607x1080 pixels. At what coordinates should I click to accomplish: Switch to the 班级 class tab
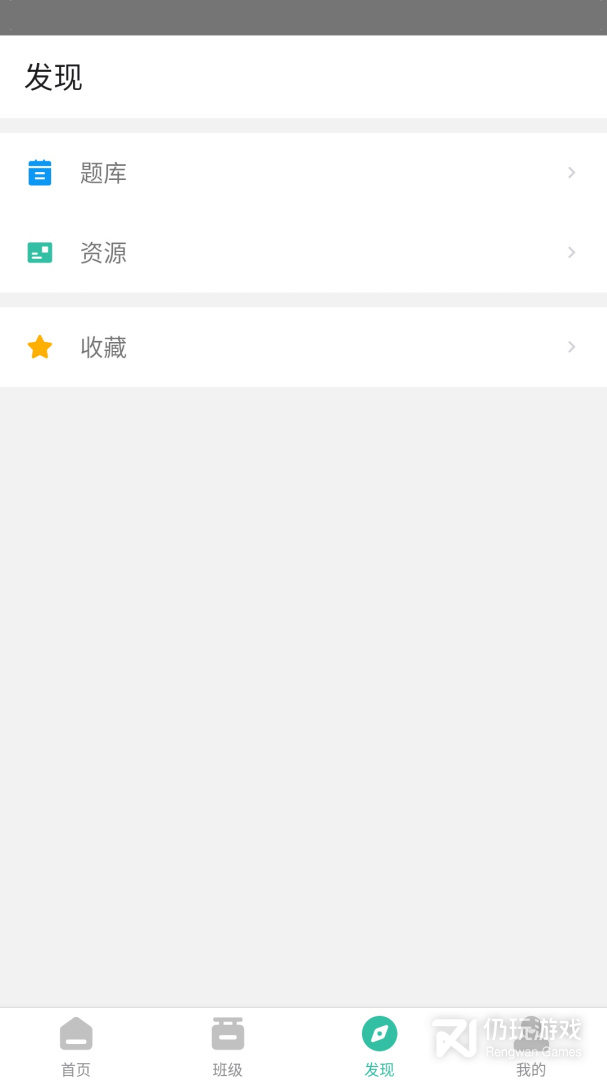click(x=228, y=1045)
